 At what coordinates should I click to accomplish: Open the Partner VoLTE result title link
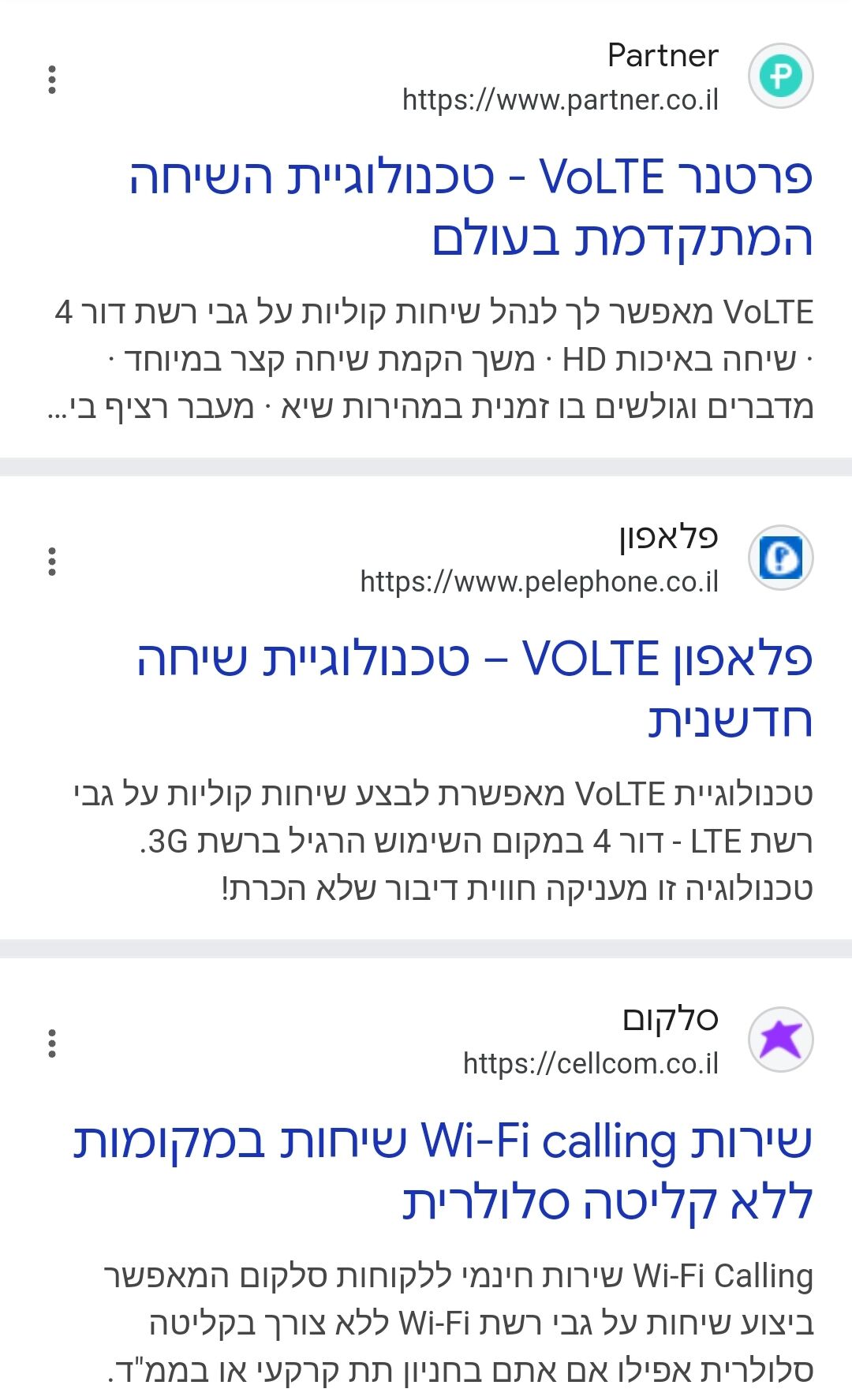click(471, 207)
